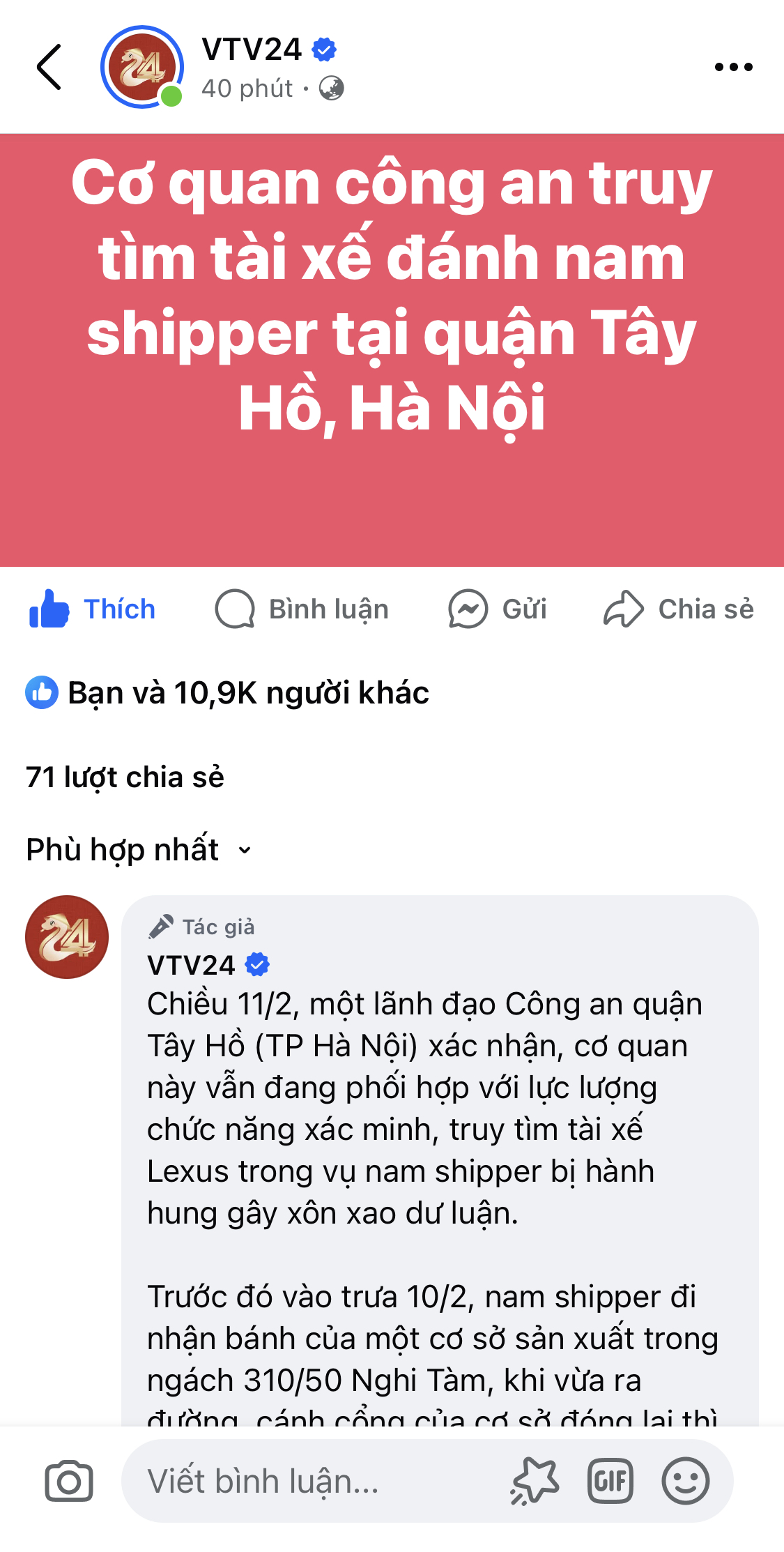784x1552 pixels.
Task: Open the avatar sticker icon in comment box
Action: pos(535,1481)
